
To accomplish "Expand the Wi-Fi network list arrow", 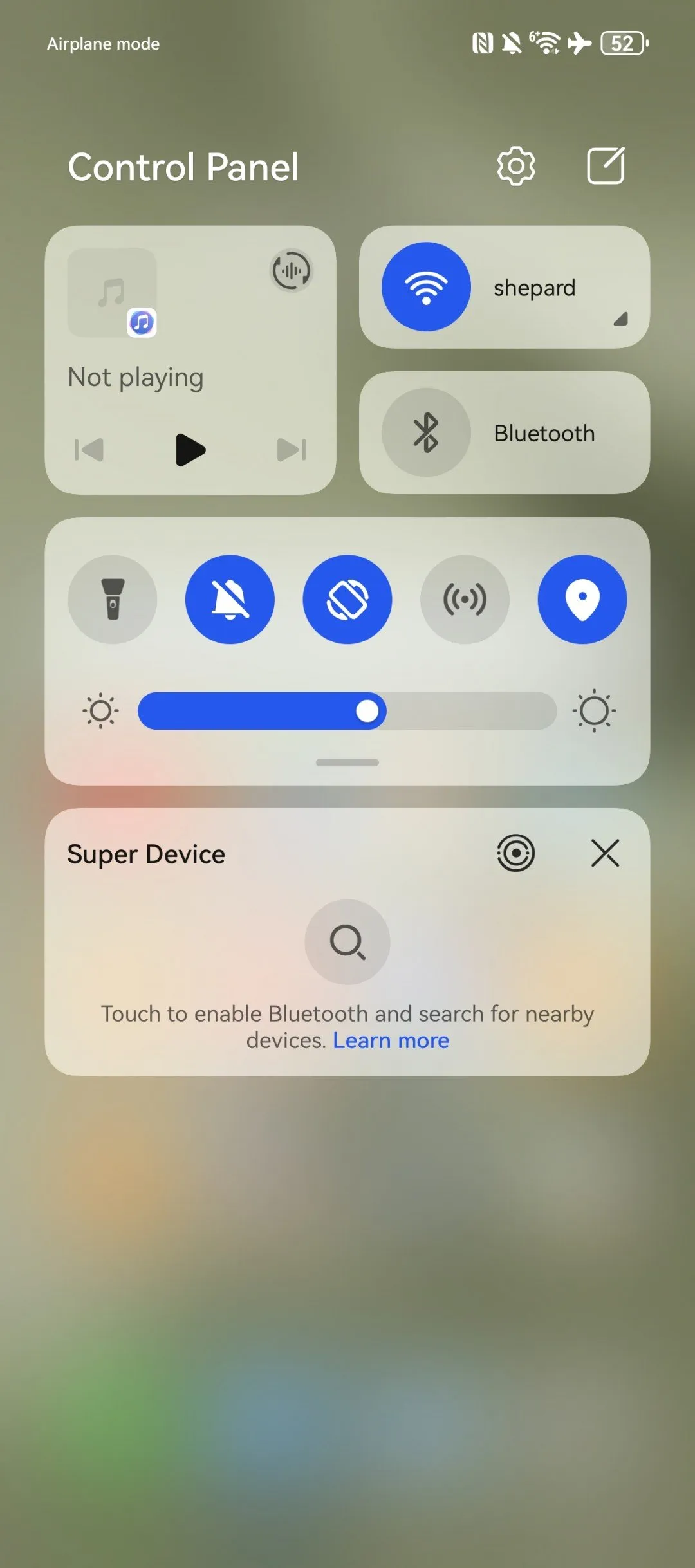I will click(x=620, y=319).
